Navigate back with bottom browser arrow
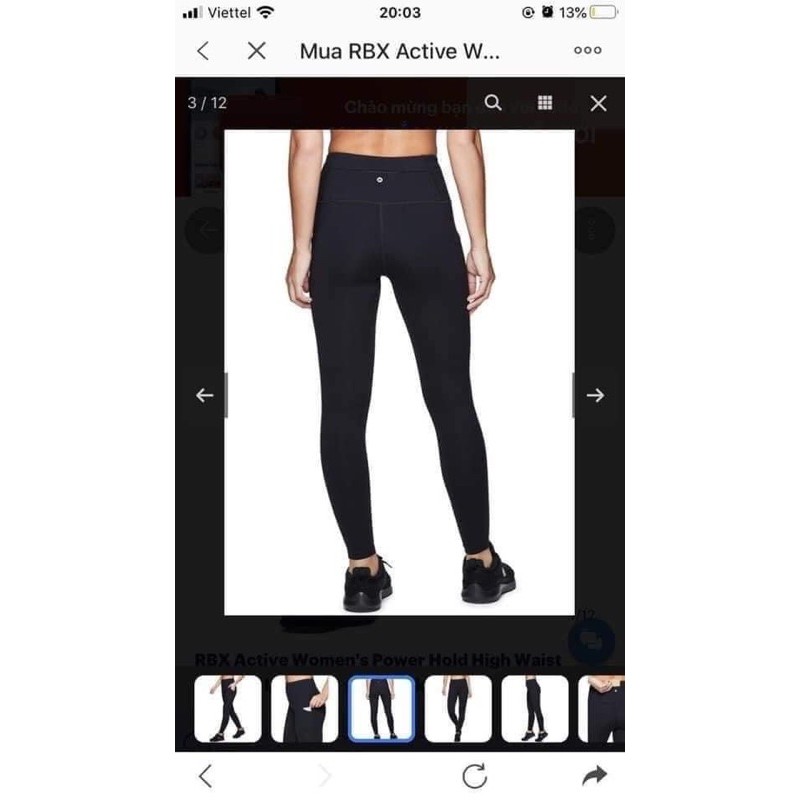This screenshot has height=800, width=800. (x=205, y=775)
